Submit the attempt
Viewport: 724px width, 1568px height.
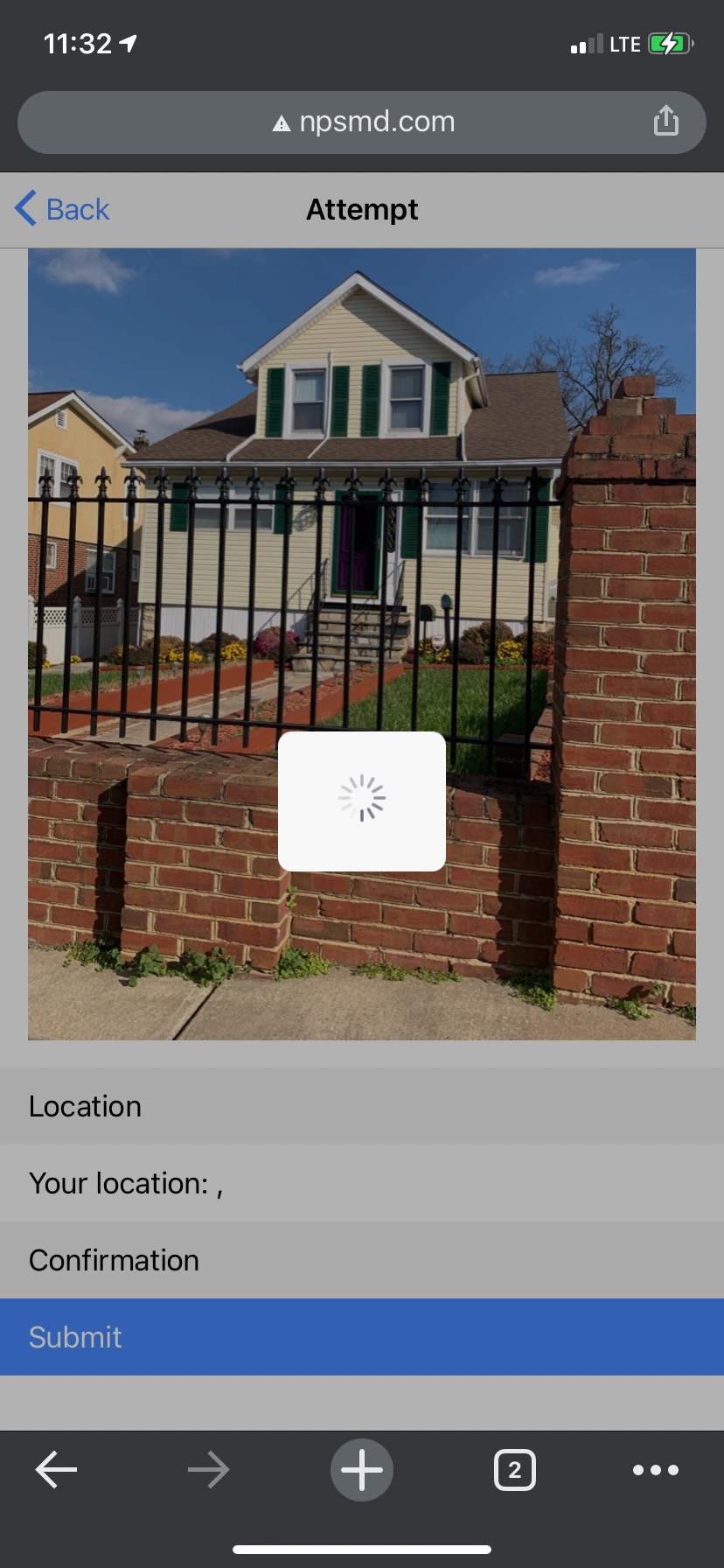362,1337
